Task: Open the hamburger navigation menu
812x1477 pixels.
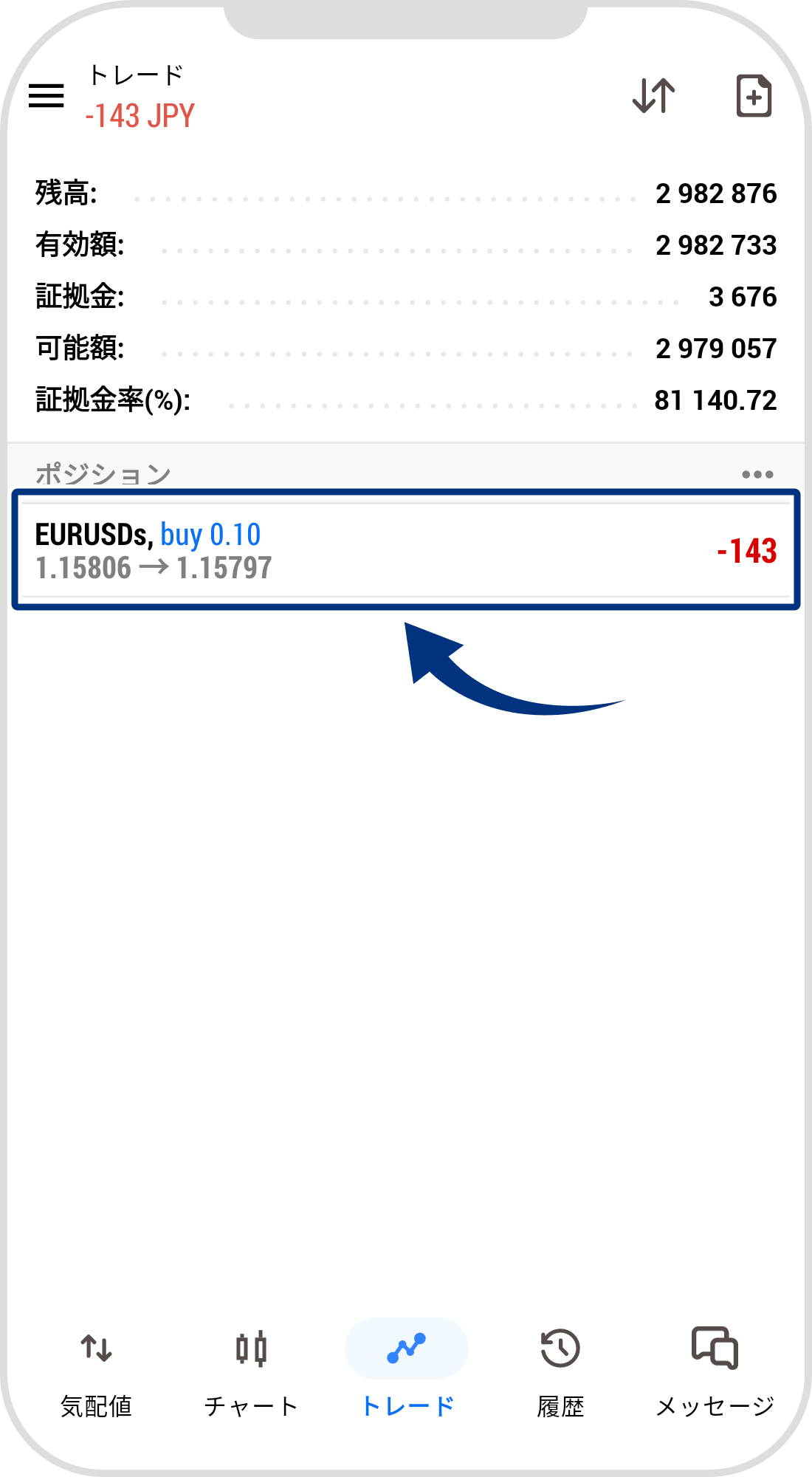Action: [x=46, y=96]
